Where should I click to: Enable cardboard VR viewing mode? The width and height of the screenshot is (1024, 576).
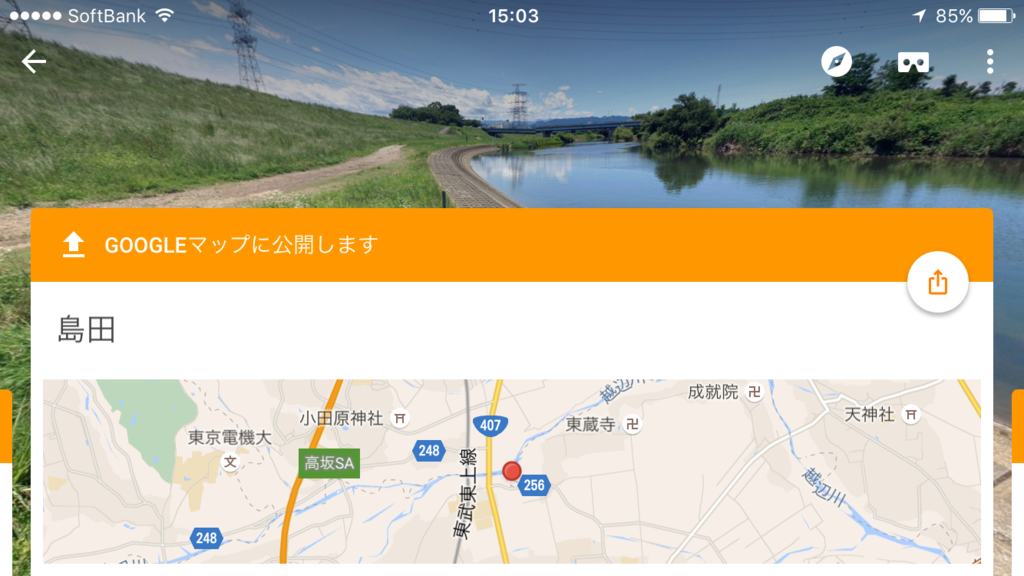pyautogui.click(x=913, y=62)
